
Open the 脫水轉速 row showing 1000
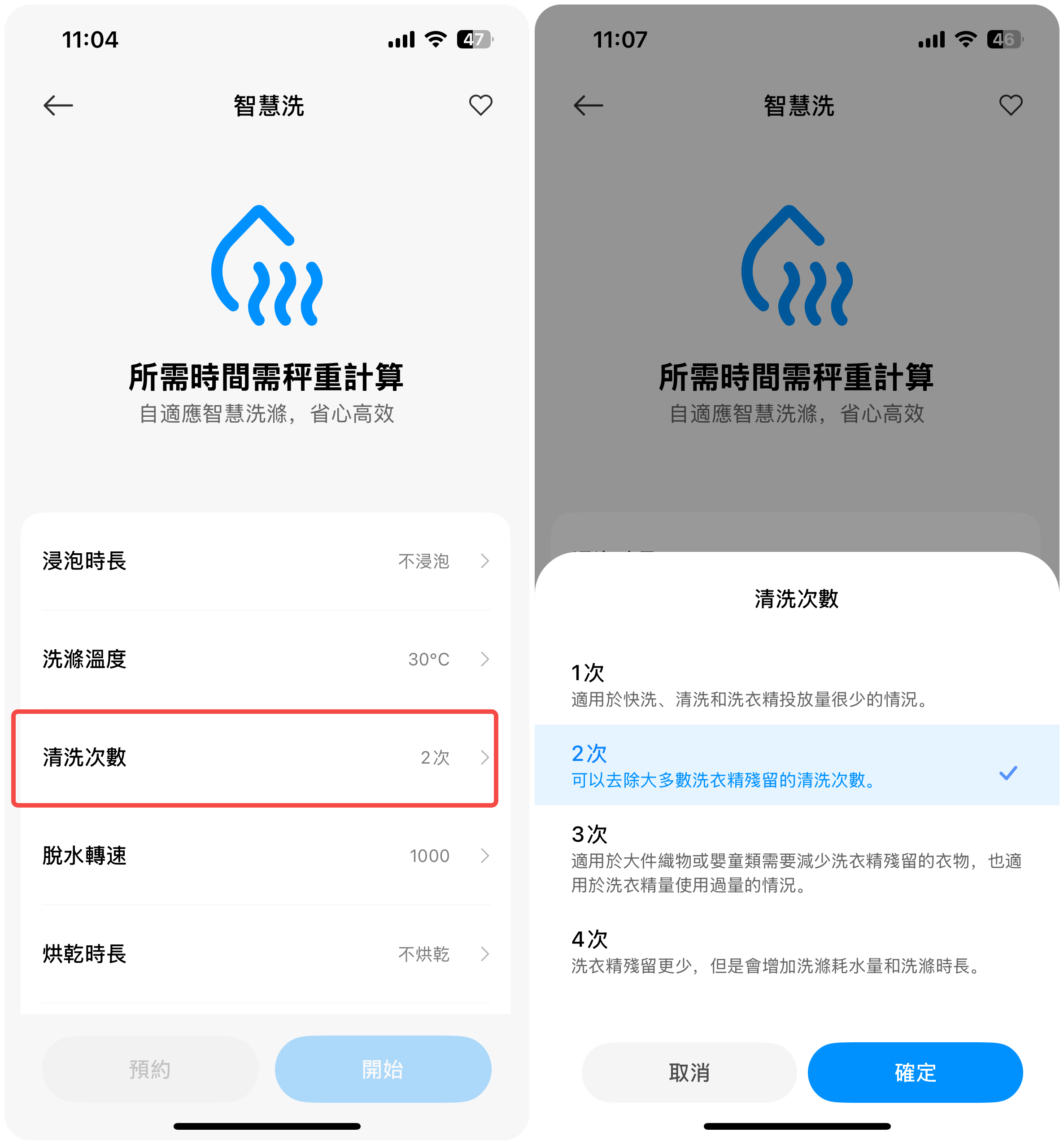coord(266,856)
